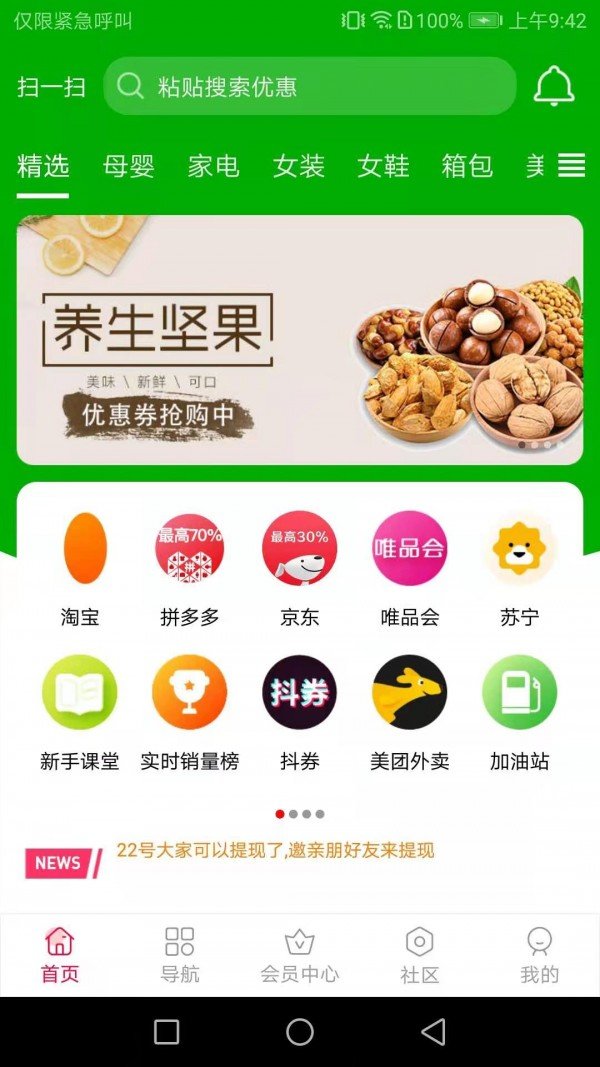
Task: Open 唯品会 shopping entry
Action: click(409, 567)
